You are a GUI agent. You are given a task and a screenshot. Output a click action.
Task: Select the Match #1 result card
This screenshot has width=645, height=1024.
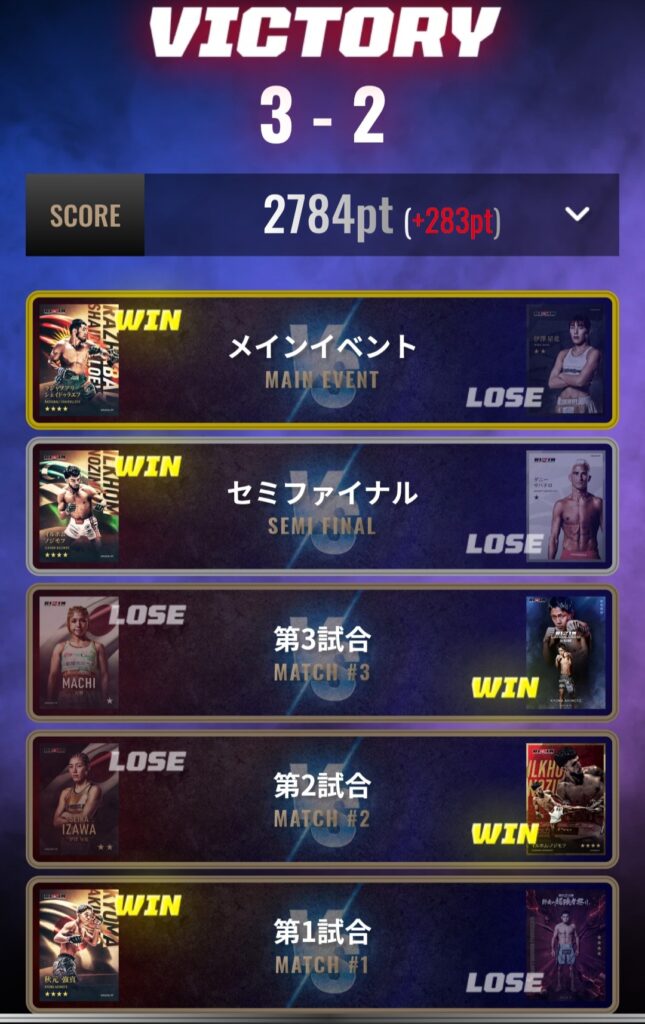(322, 945)
